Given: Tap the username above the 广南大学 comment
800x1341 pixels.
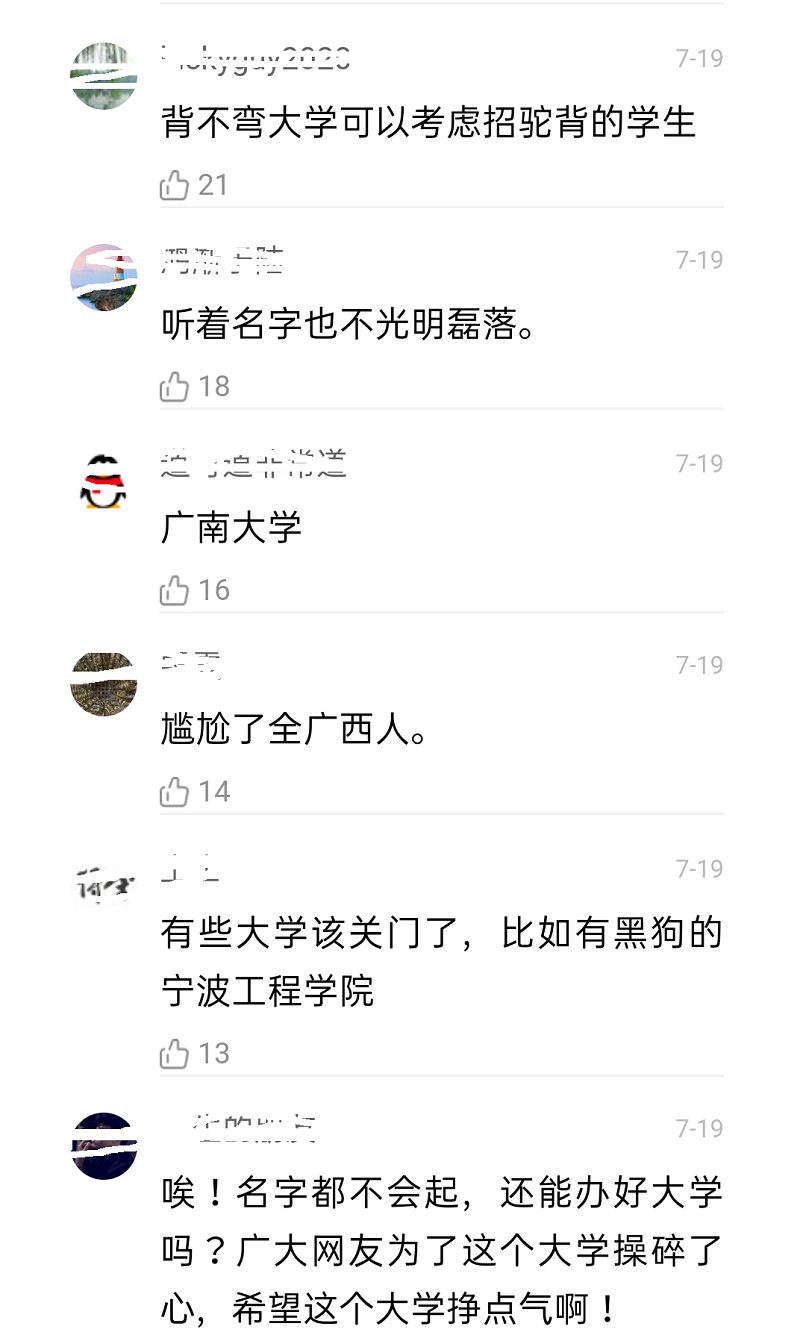Looking at the screenshot, I should (250, 464).
